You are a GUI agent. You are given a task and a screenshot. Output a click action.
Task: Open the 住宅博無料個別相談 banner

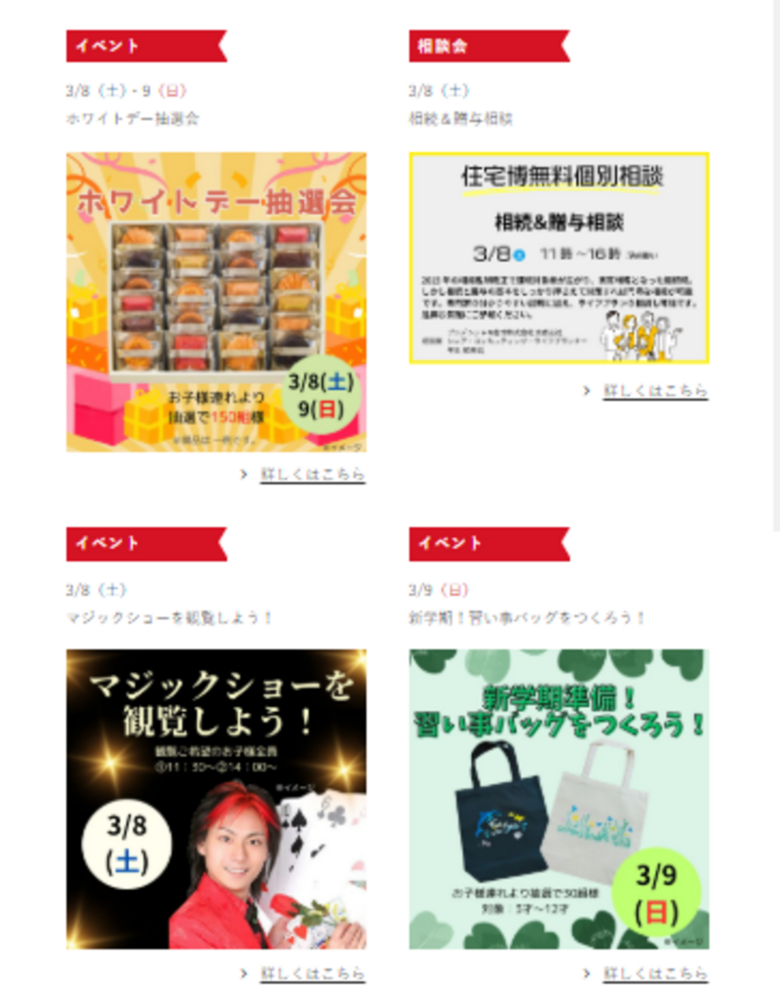(559, 257)
